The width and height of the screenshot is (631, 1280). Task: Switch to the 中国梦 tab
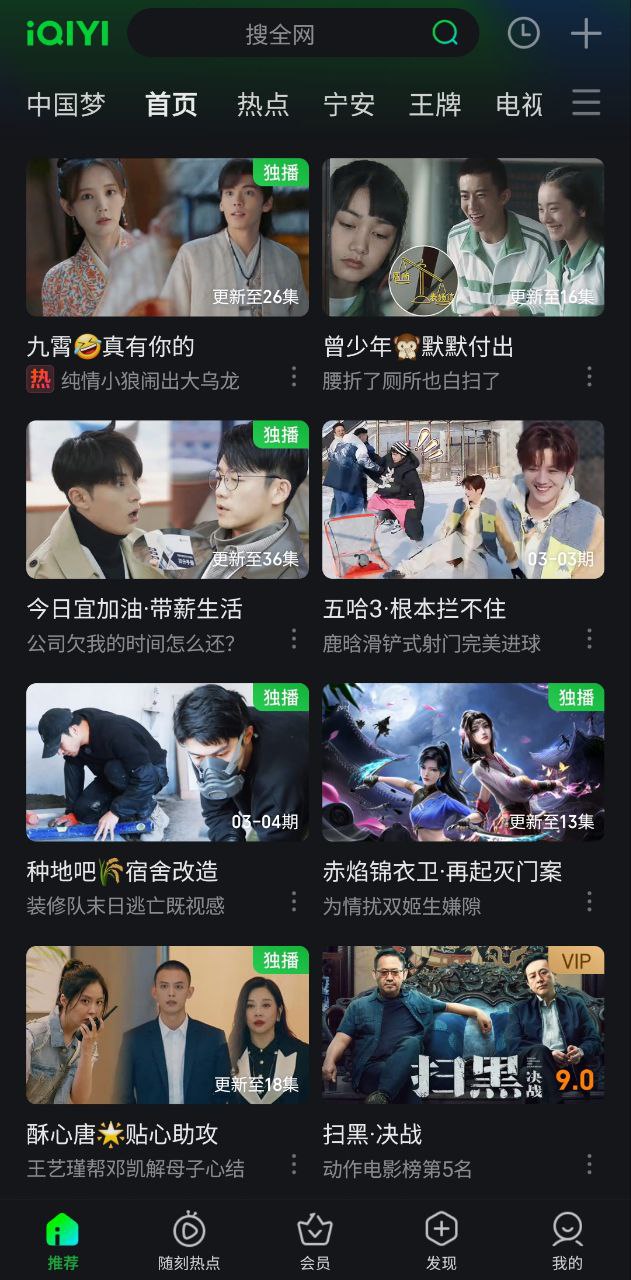point(66,104)
